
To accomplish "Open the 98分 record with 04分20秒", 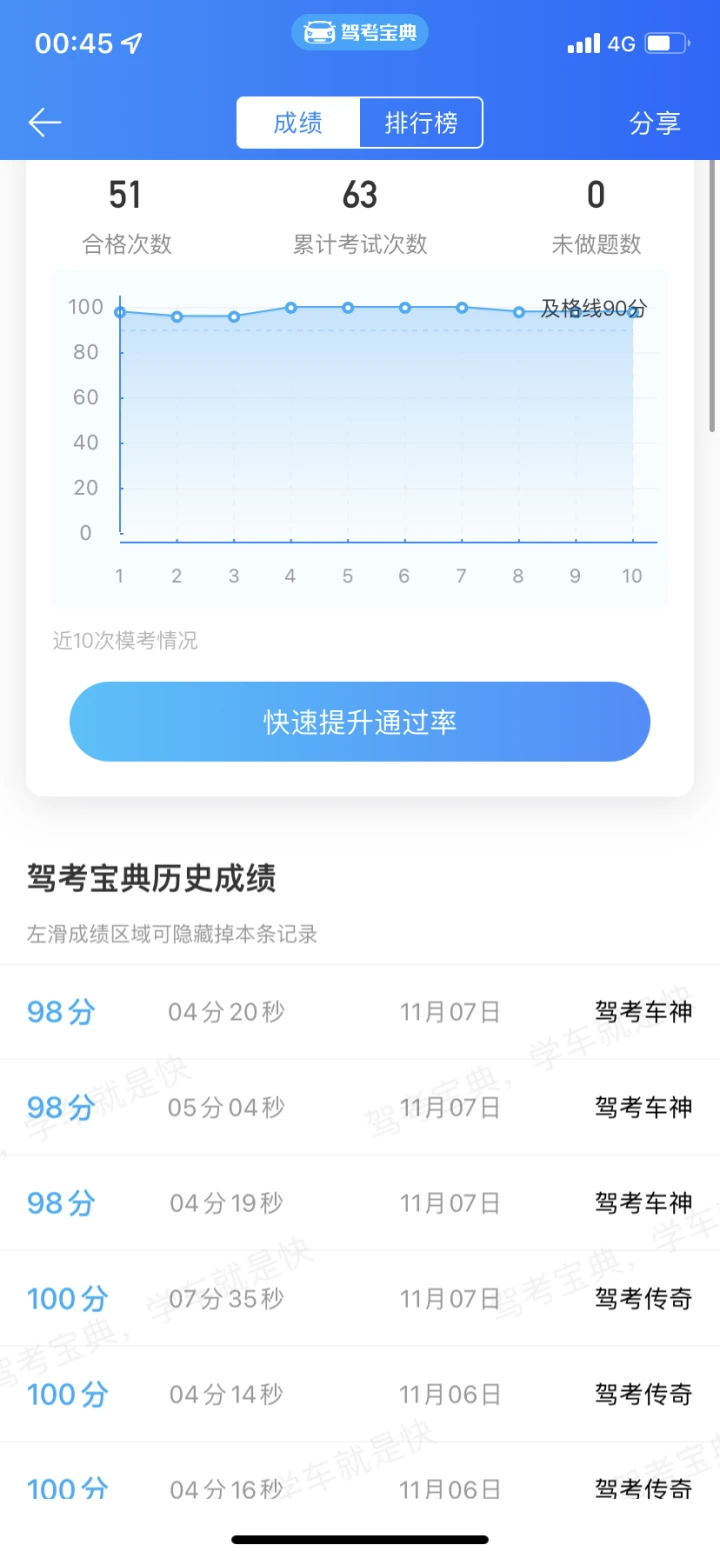I will tap(360, 1012).
